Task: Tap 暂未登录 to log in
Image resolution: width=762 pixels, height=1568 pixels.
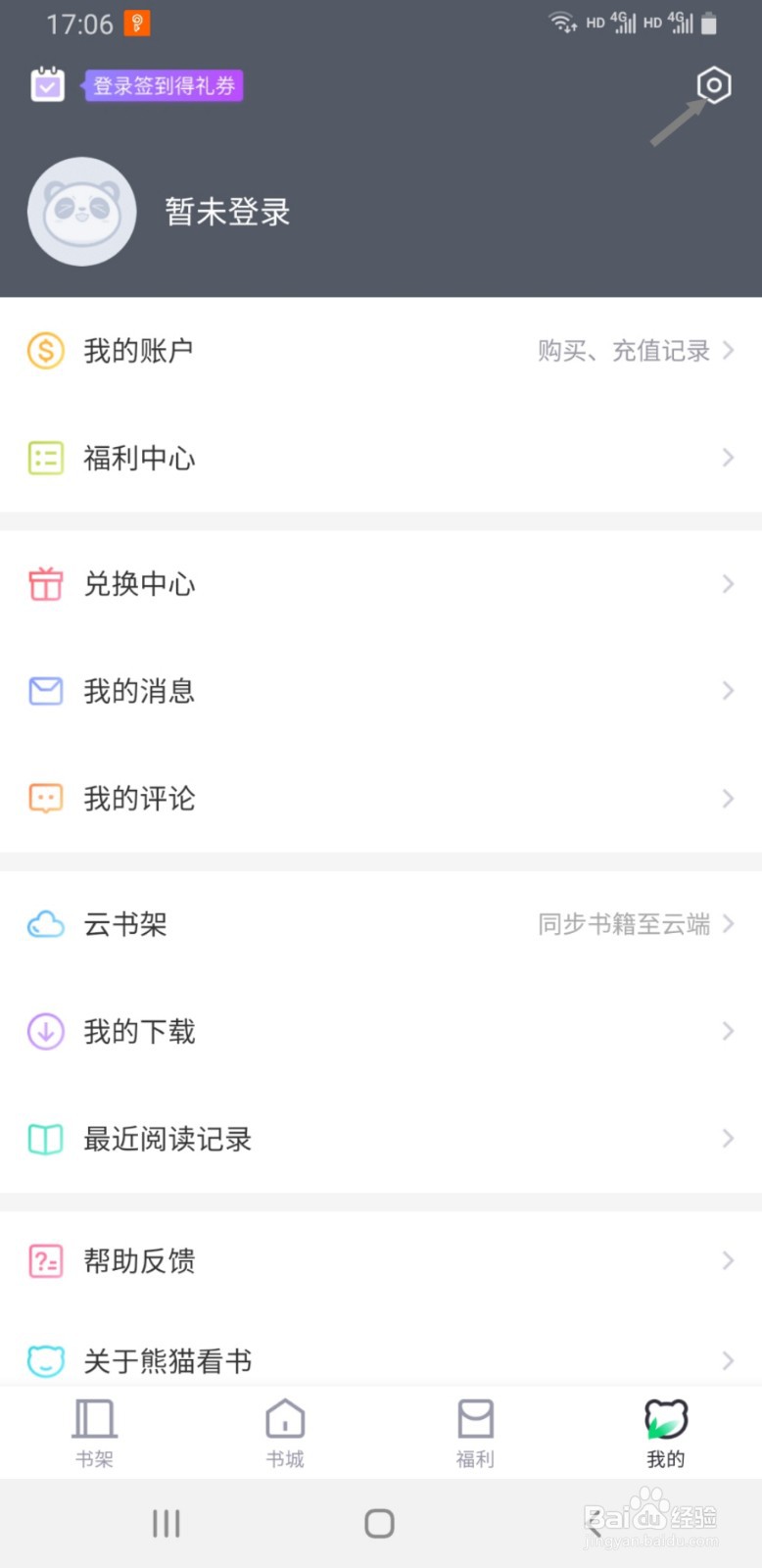Action: pyautogui.click(x=226, y=212)
